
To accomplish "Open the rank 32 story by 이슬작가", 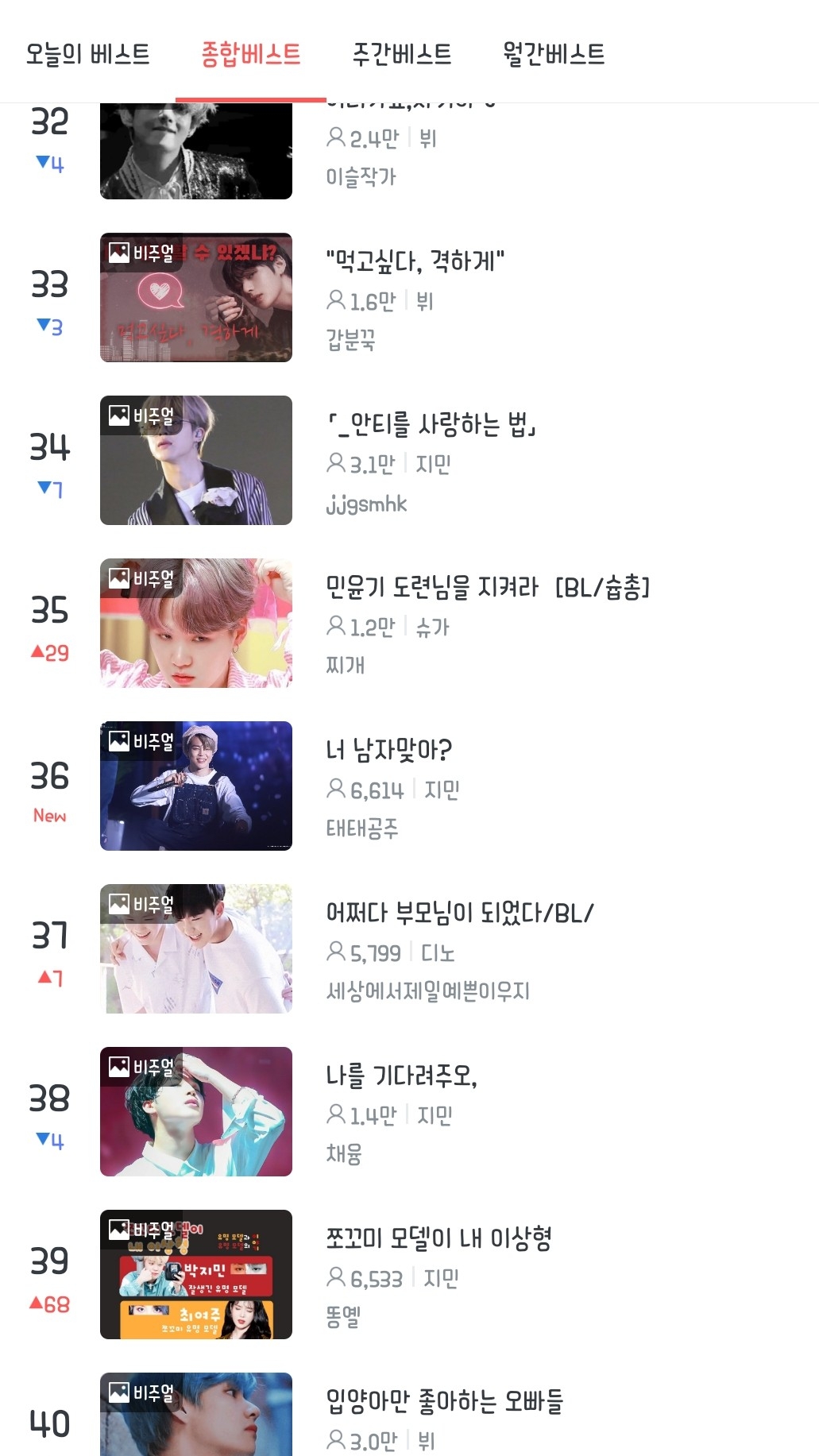I will (409, 151).
